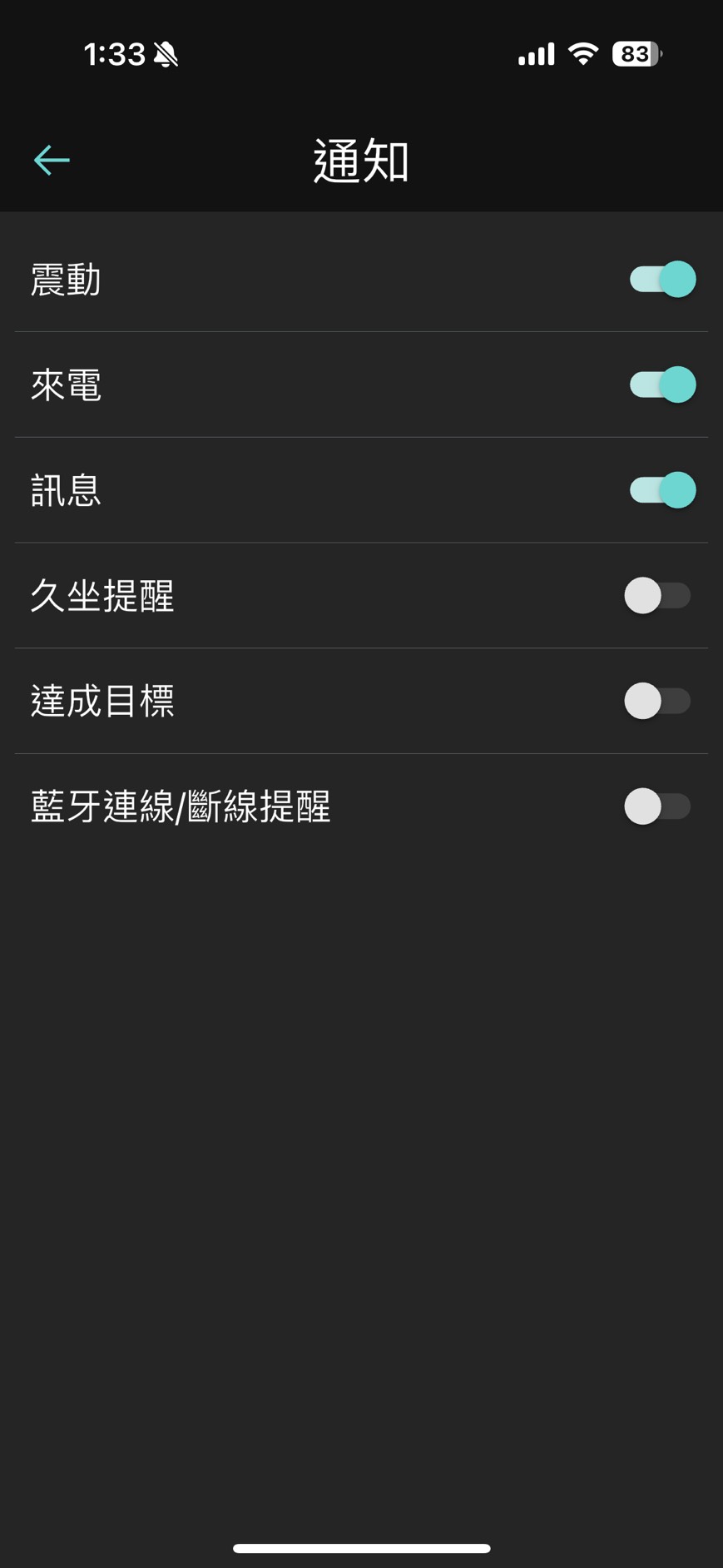Disable the 來電 incoming call notification
This screenshot has height=1568, width=723.
click(662, 385)
